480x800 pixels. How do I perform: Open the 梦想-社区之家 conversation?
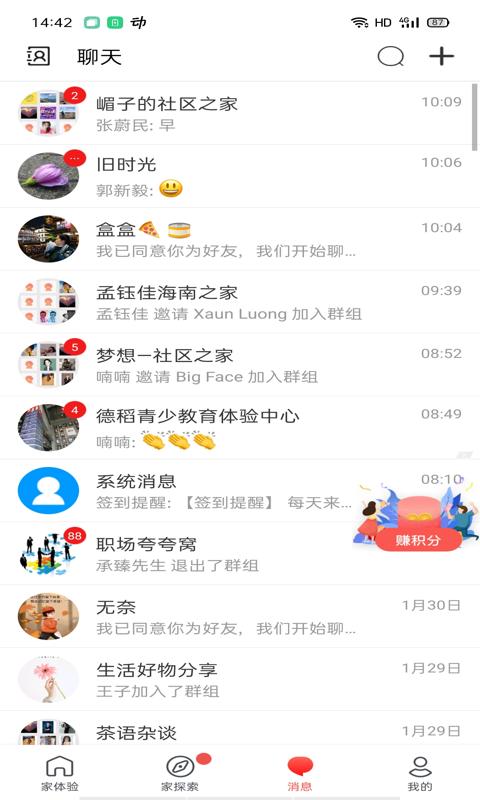240,365
